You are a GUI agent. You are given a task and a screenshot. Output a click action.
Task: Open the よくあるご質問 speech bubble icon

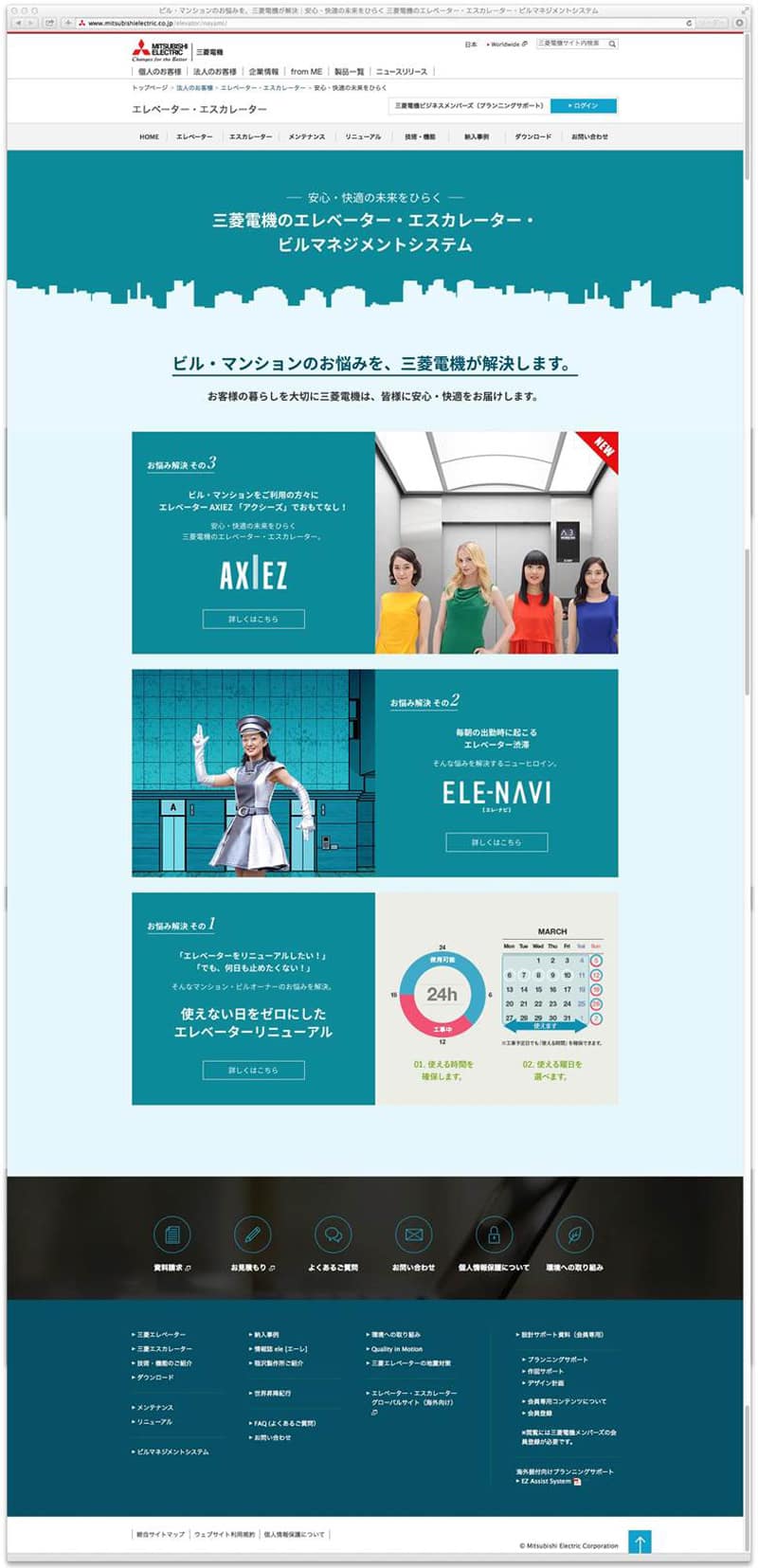(x=333, y=1235)
